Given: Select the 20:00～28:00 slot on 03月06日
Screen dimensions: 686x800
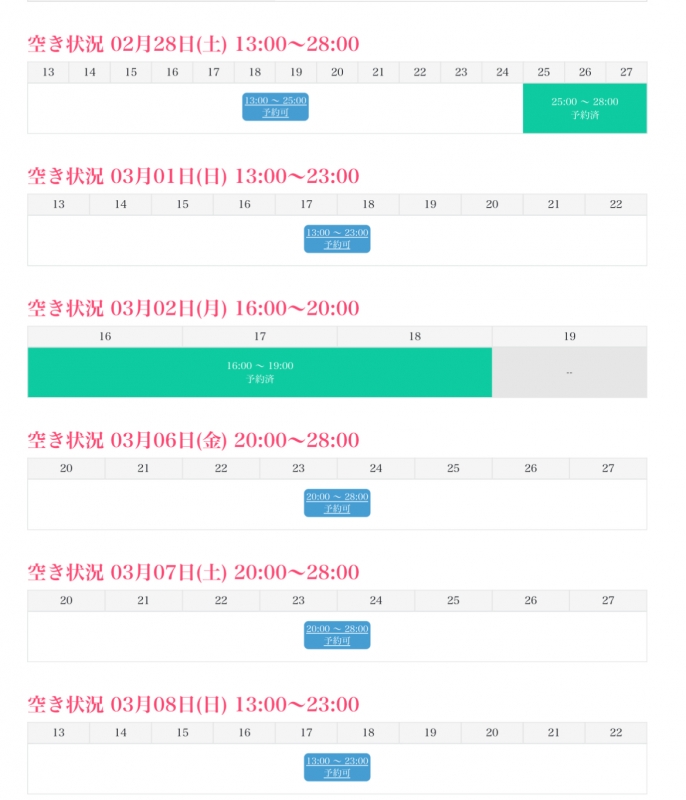Looking at the screenshot, I should pyautogui.click(x=337, y=503).
